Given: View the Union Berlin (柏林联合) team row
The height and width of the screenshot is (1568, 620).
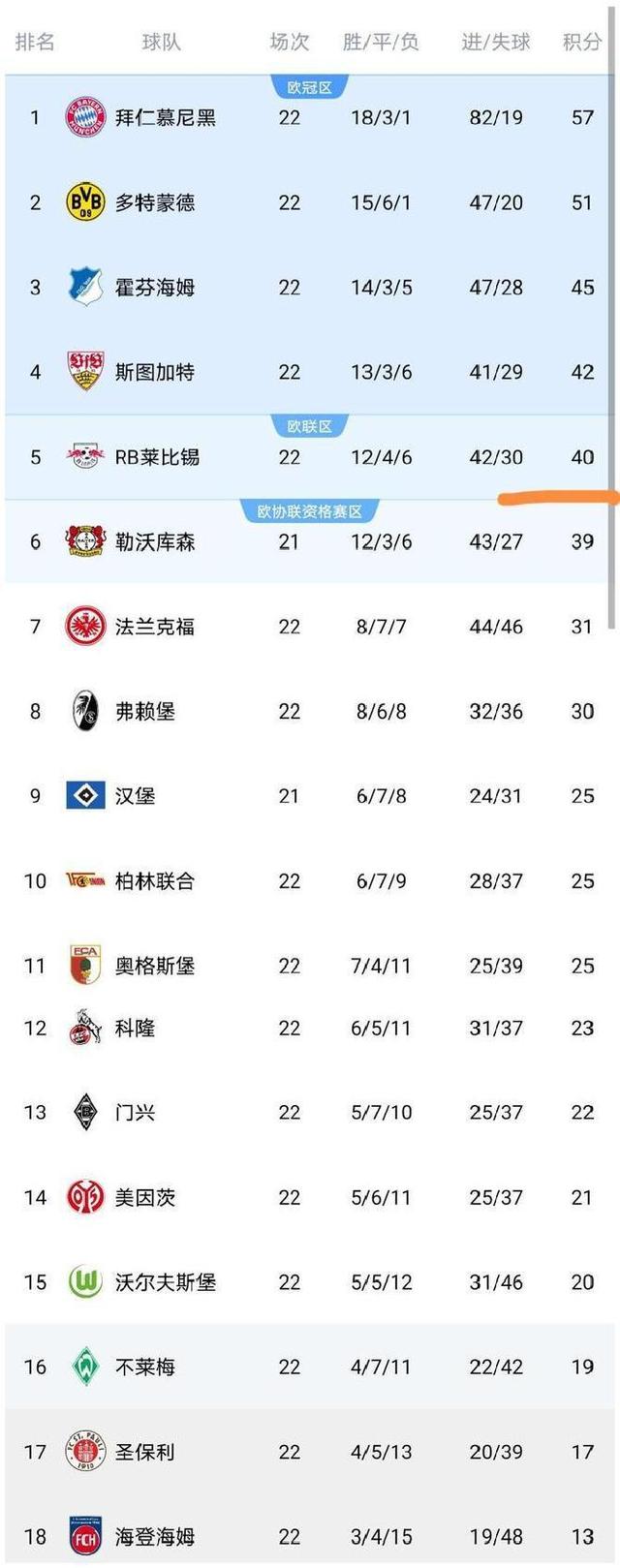Looking at the screenshot, I should pyautogui.click(x=155, y=880).
